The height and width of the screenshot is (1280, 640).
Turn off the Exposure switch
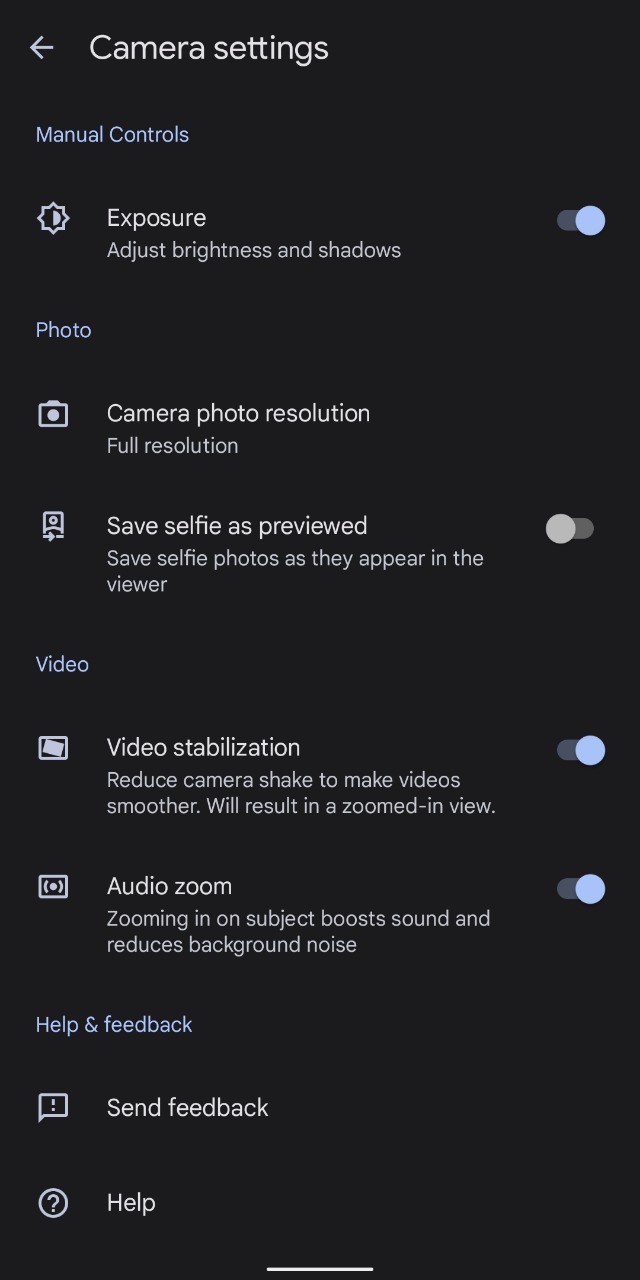coord(581,220)
